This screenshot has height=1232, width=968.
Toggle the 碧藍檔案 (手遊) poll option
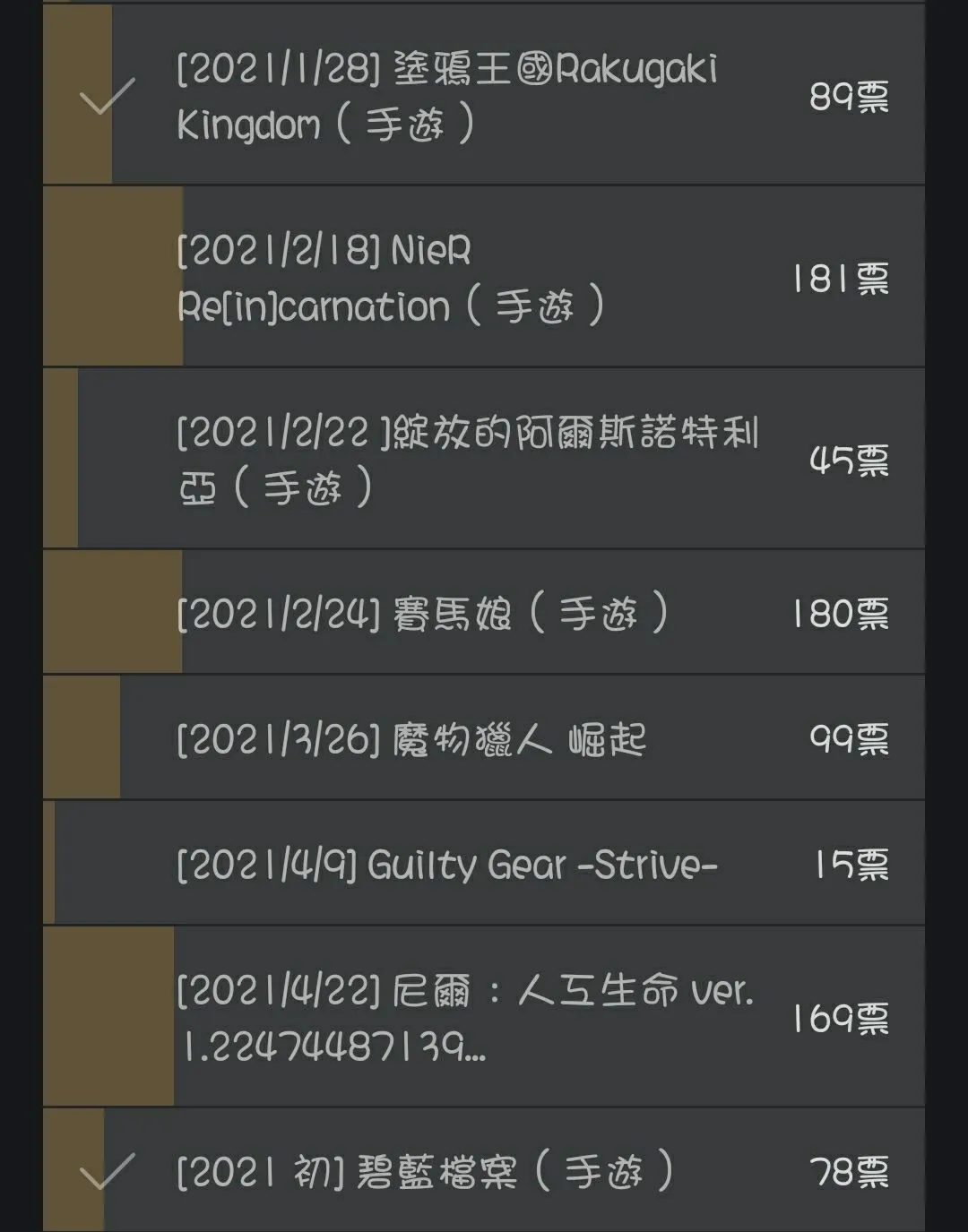click(484, 1170)
